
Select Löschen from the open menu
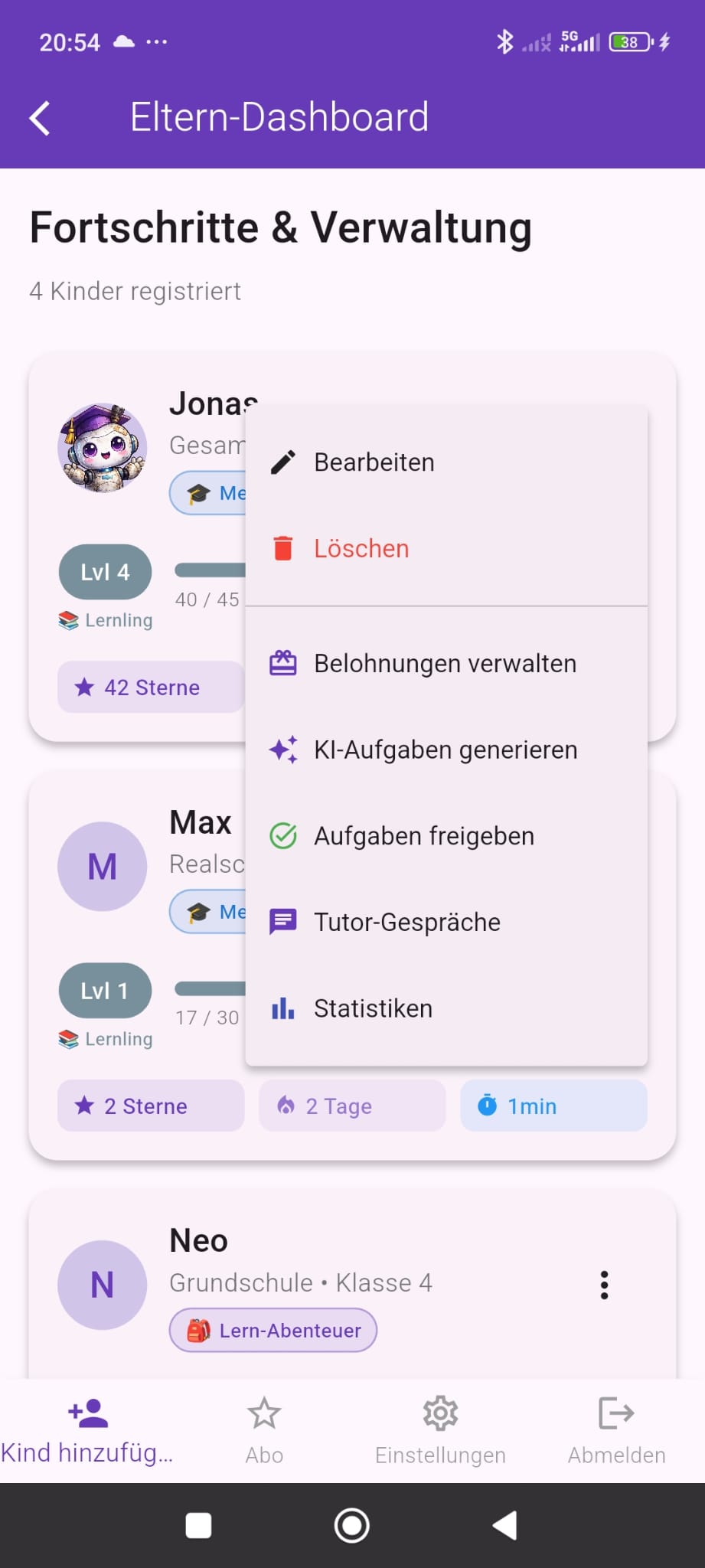coord(361,548)
